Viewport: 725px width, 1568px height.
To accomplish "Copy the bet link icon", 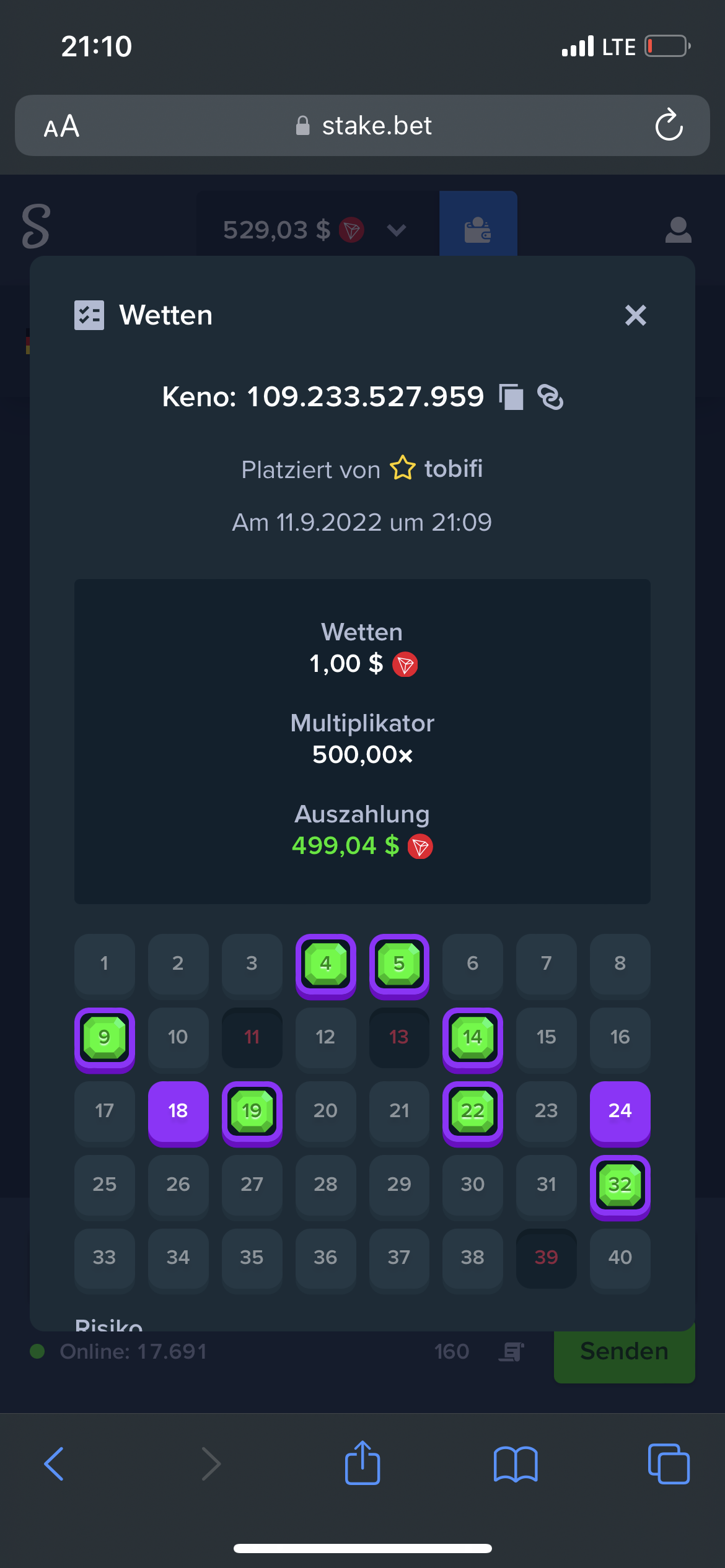I will click(550, 397).
